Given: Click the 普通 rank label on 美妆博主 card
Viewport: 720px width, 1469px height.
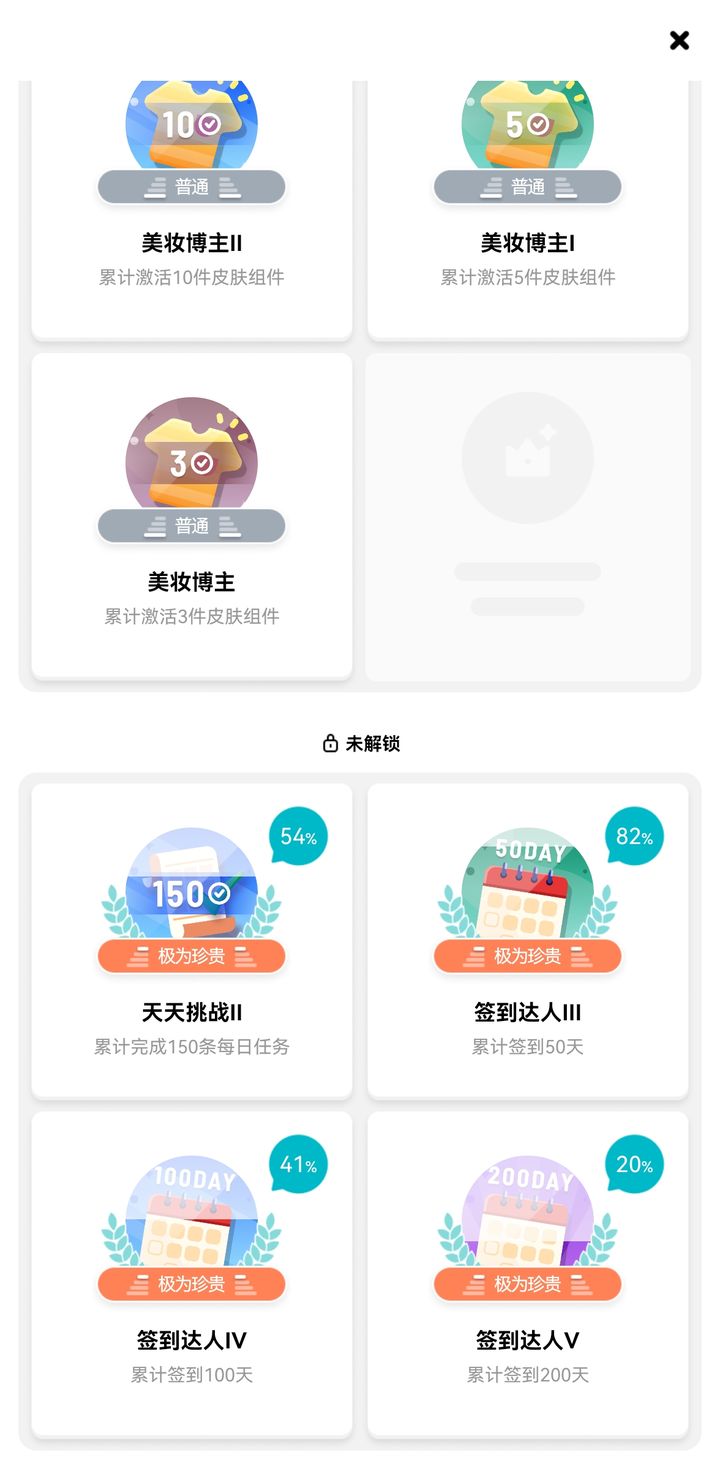Looking at the screenshot, I should click(191, 525).
